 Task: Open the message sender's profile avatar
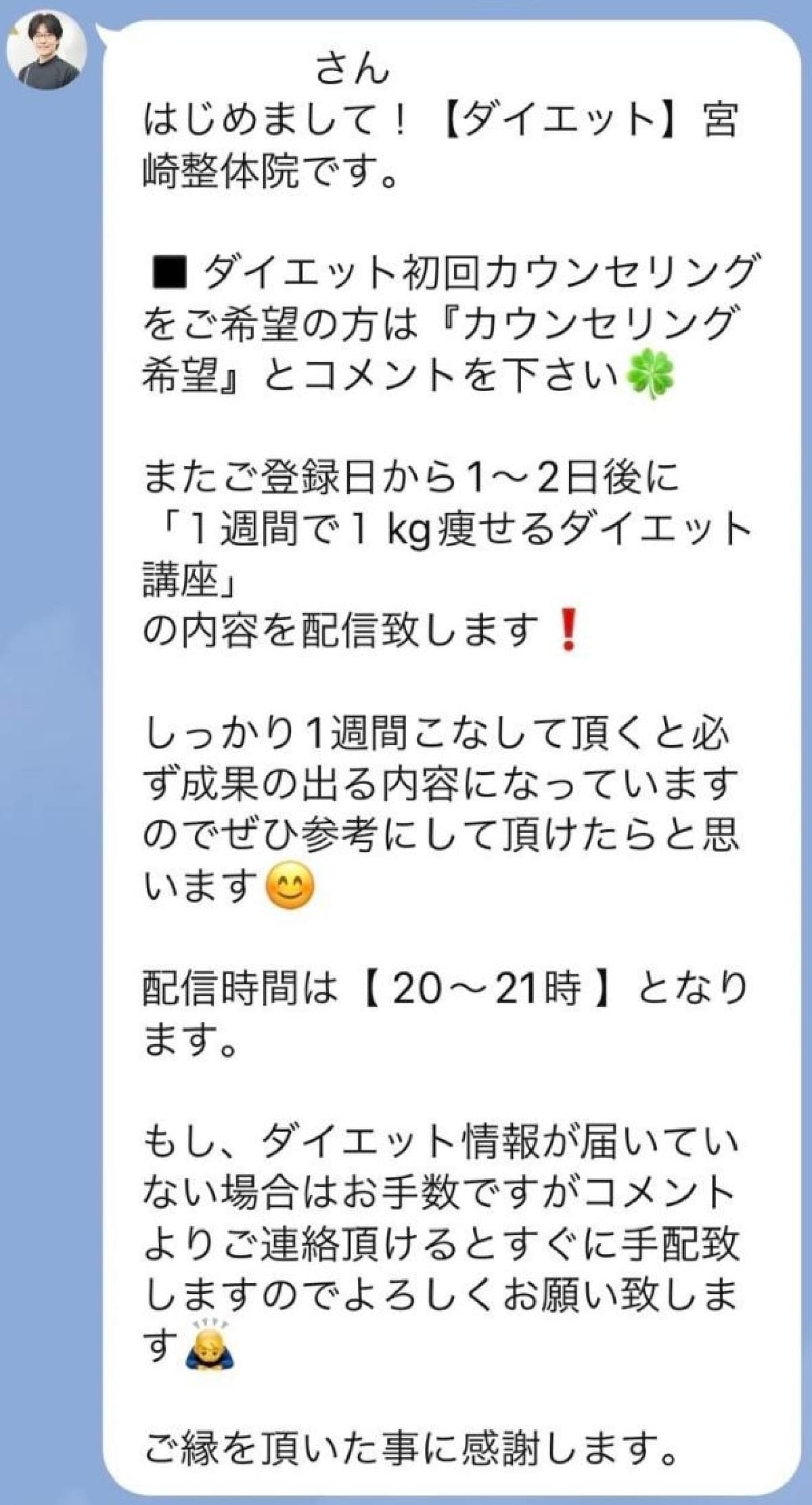click(47, 50)
